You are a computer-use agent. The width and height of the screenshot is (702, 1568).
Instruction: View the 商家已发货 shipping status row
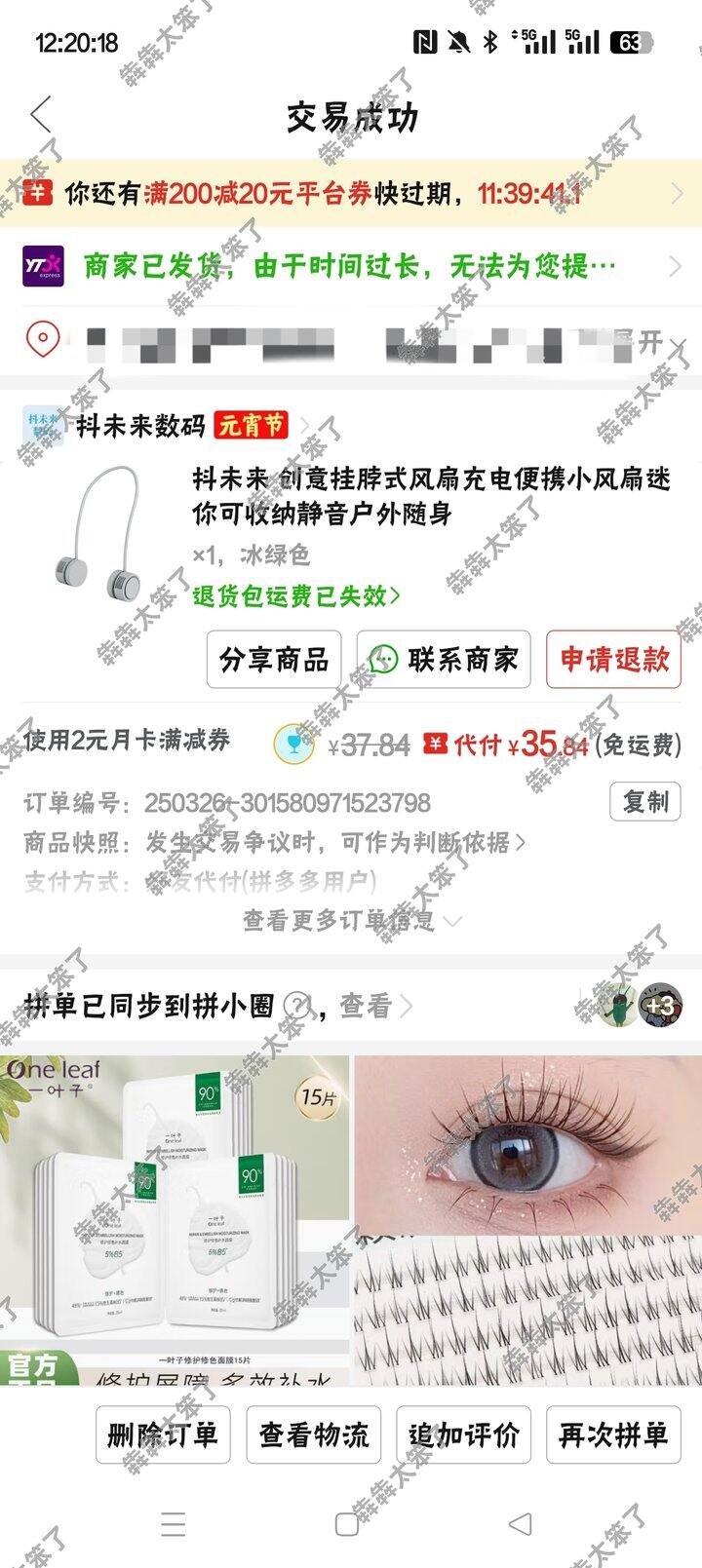(x=351, y=265)
